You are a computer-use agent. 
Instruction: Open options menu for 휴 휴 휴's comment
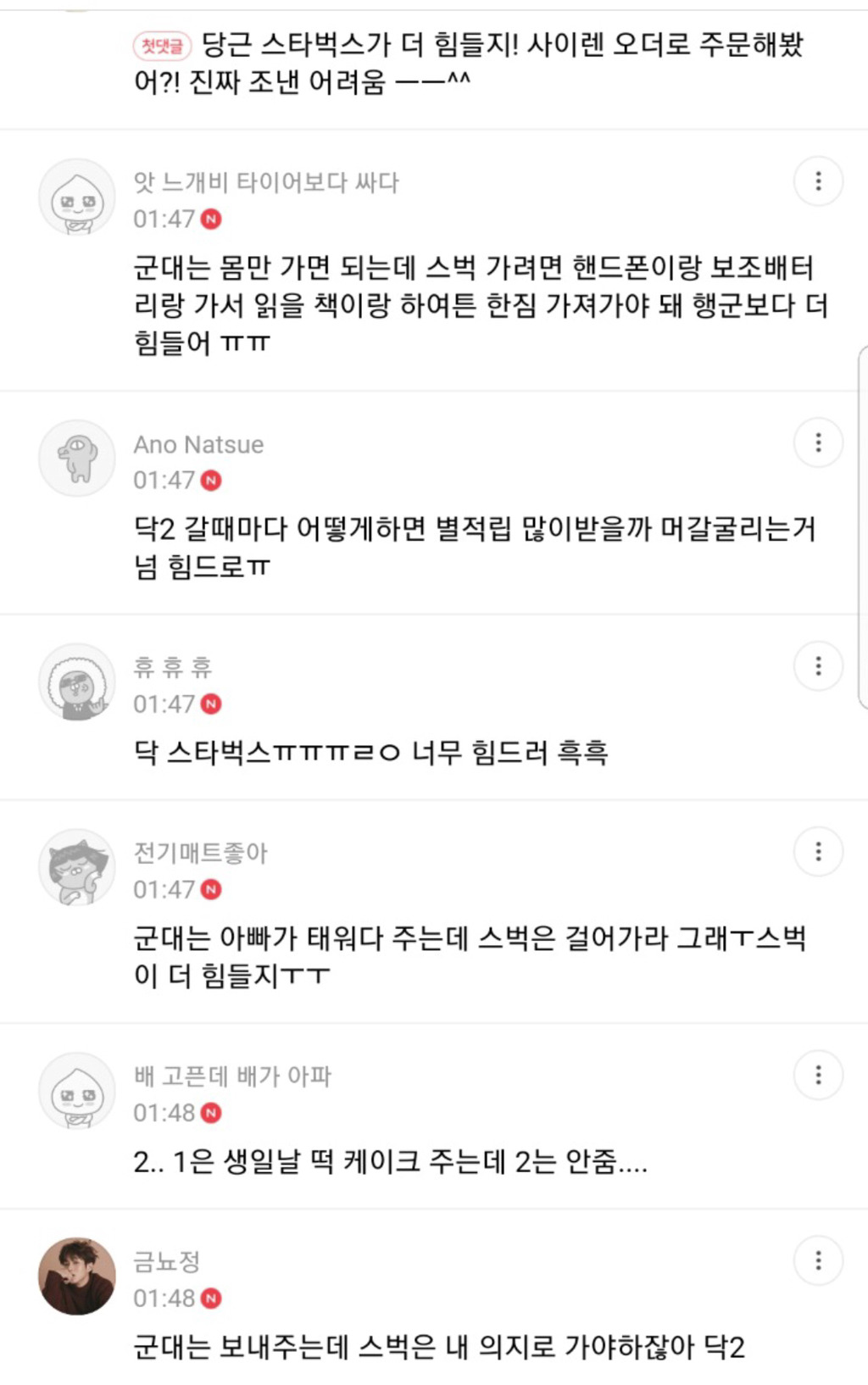(x=818, y=666)
